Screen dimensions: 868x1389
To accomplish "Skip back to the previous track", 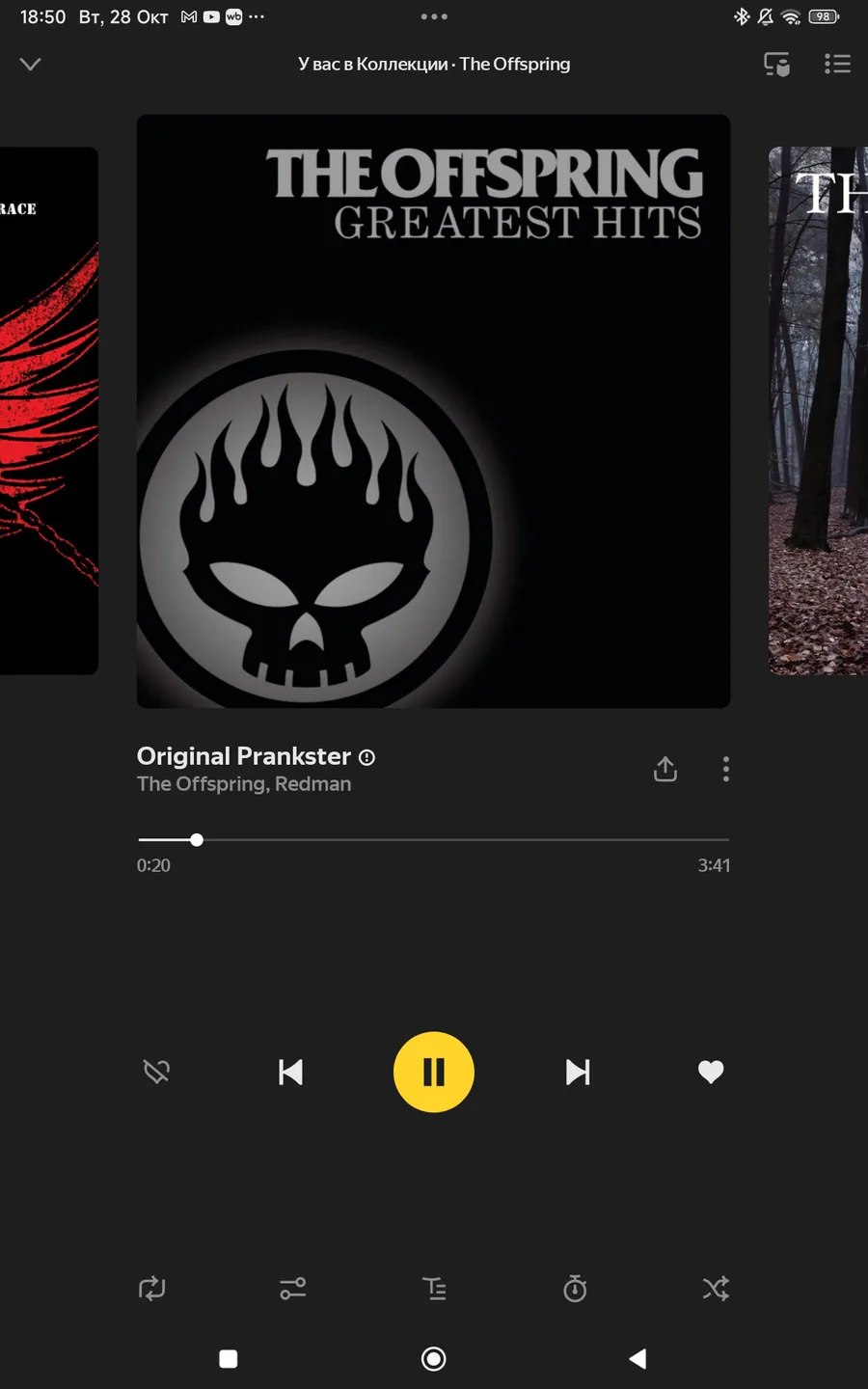I will (290, 1072).
